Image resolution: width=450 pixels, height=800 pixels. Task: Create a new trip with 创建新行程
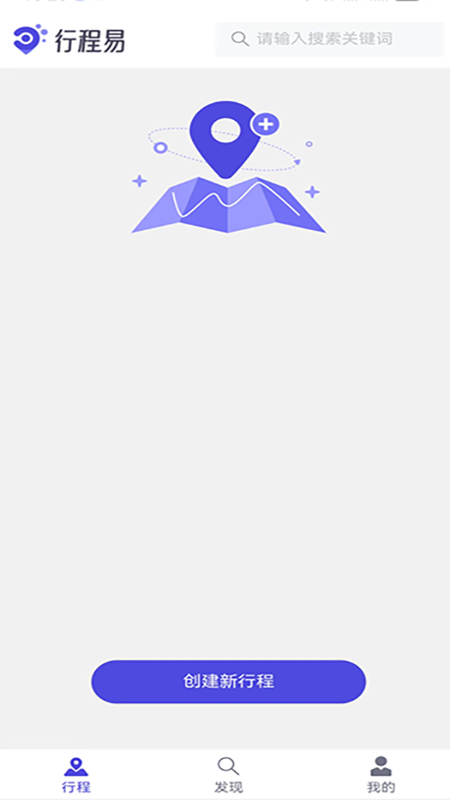(x=229, y=682)
